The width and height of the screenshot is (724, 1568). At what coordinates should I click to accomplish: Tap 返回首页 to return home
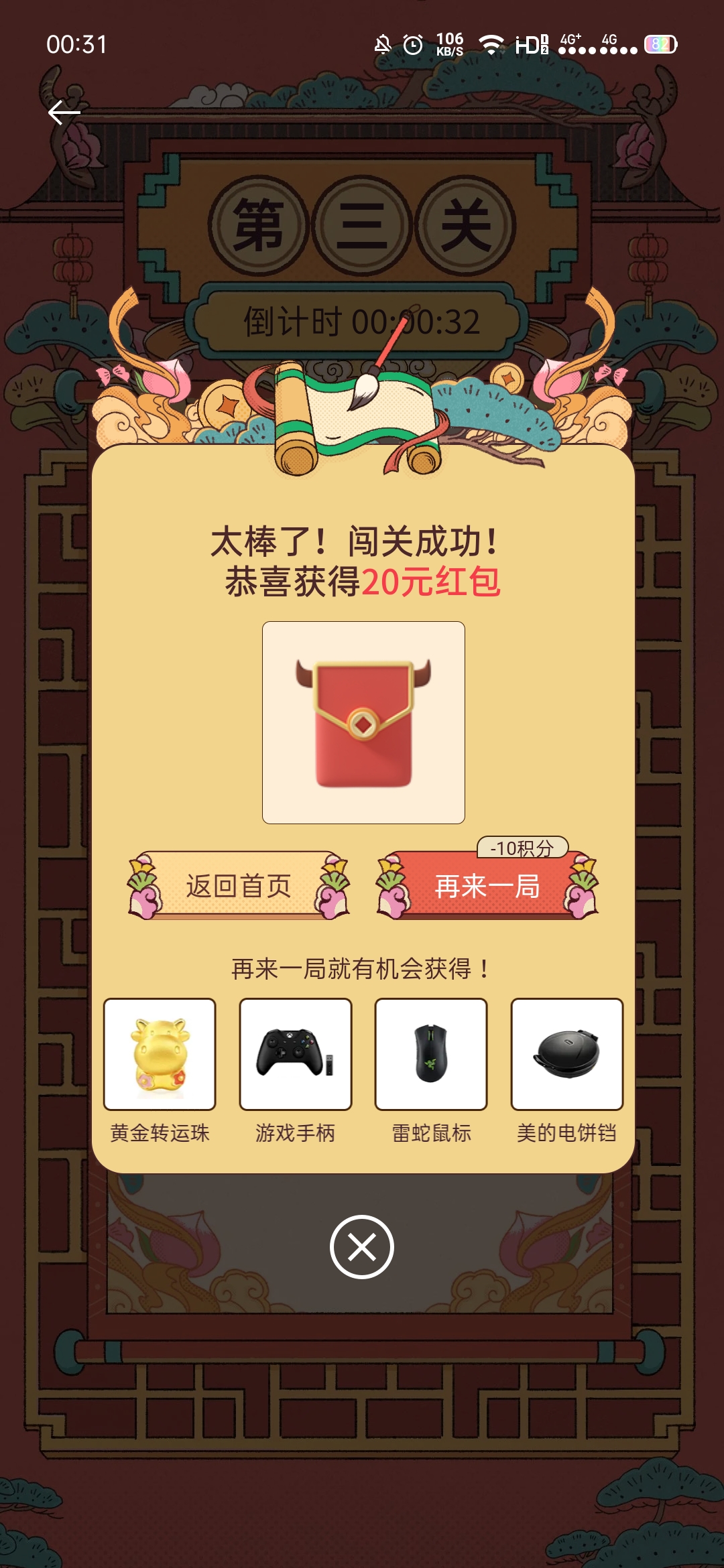(x=239, y=886)
